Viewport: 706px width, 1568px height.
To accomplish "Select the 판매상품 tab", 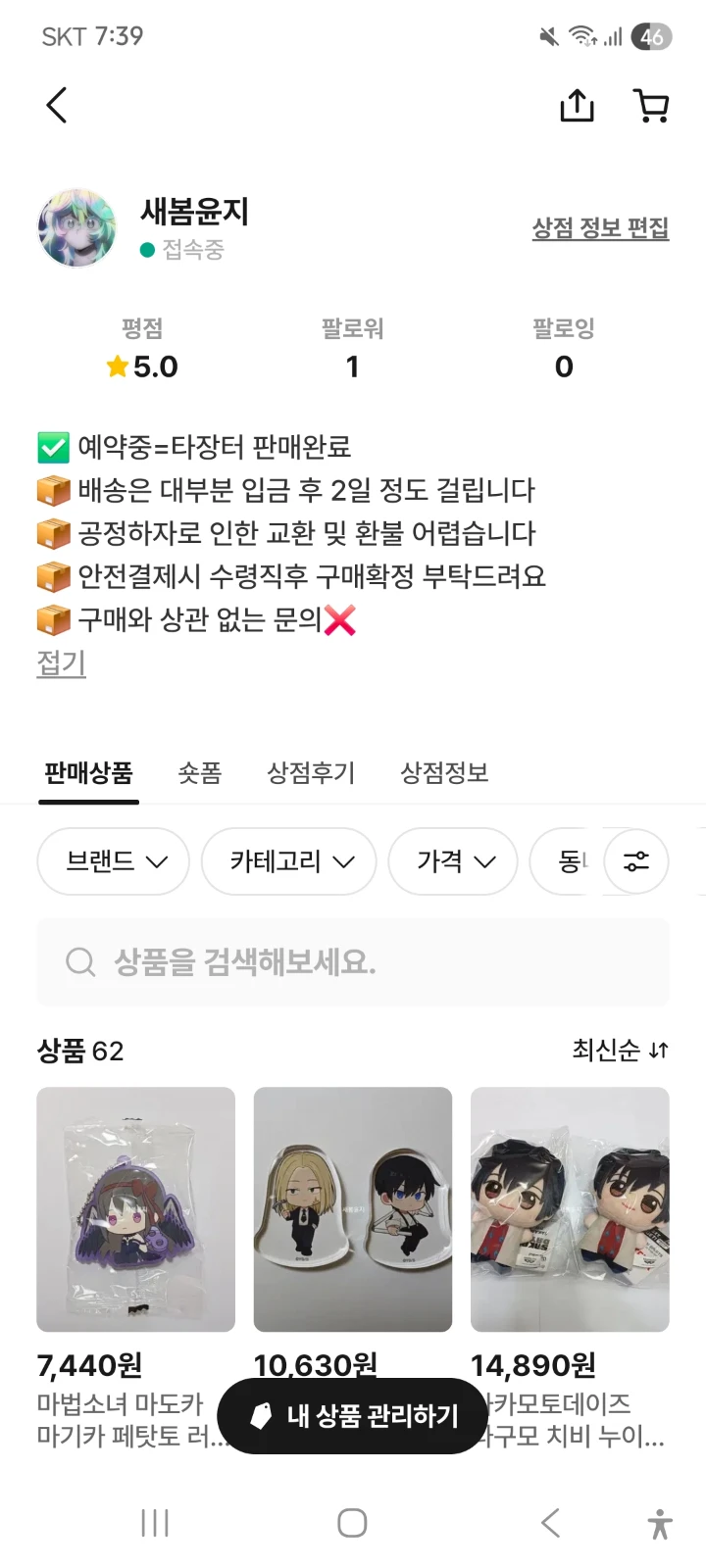I will [x=88, y=773].
